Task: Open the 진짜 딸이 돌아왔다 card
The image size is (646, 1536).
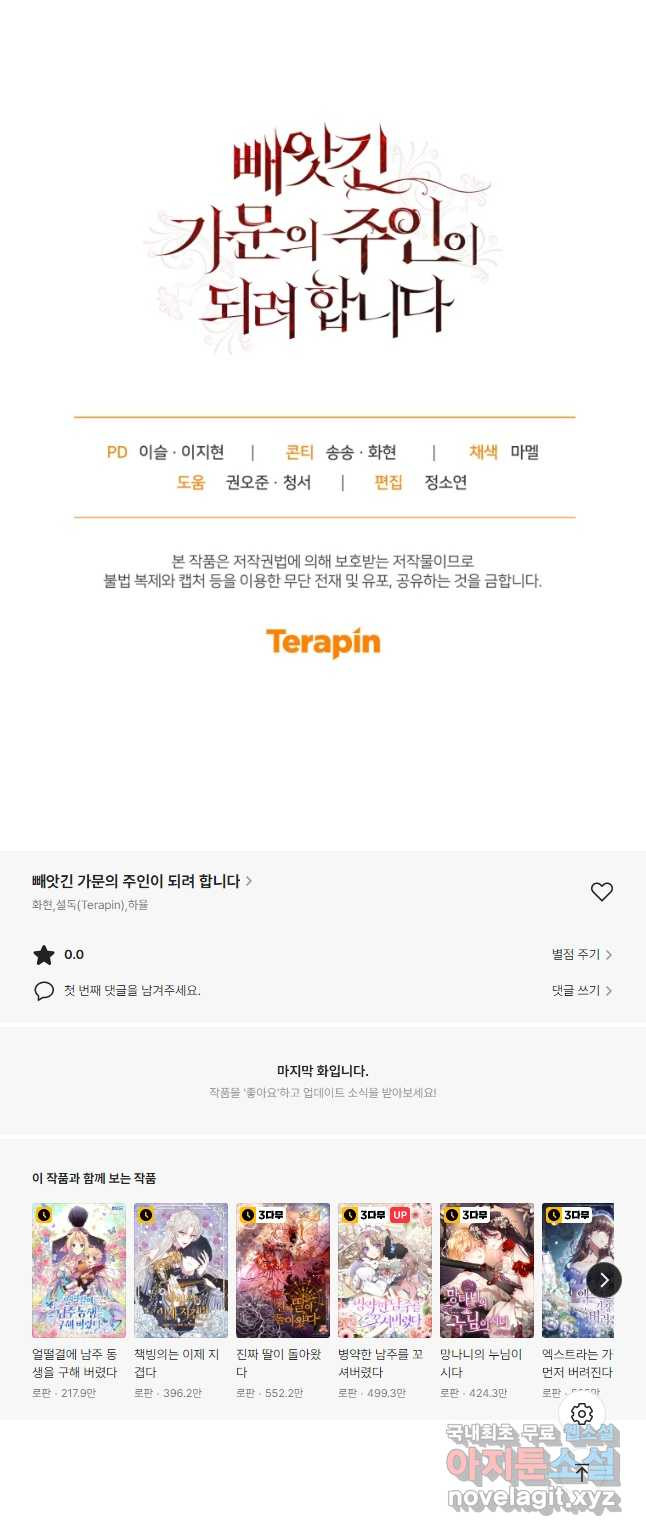Action: pyautogui.click(x=283, y=1270)
